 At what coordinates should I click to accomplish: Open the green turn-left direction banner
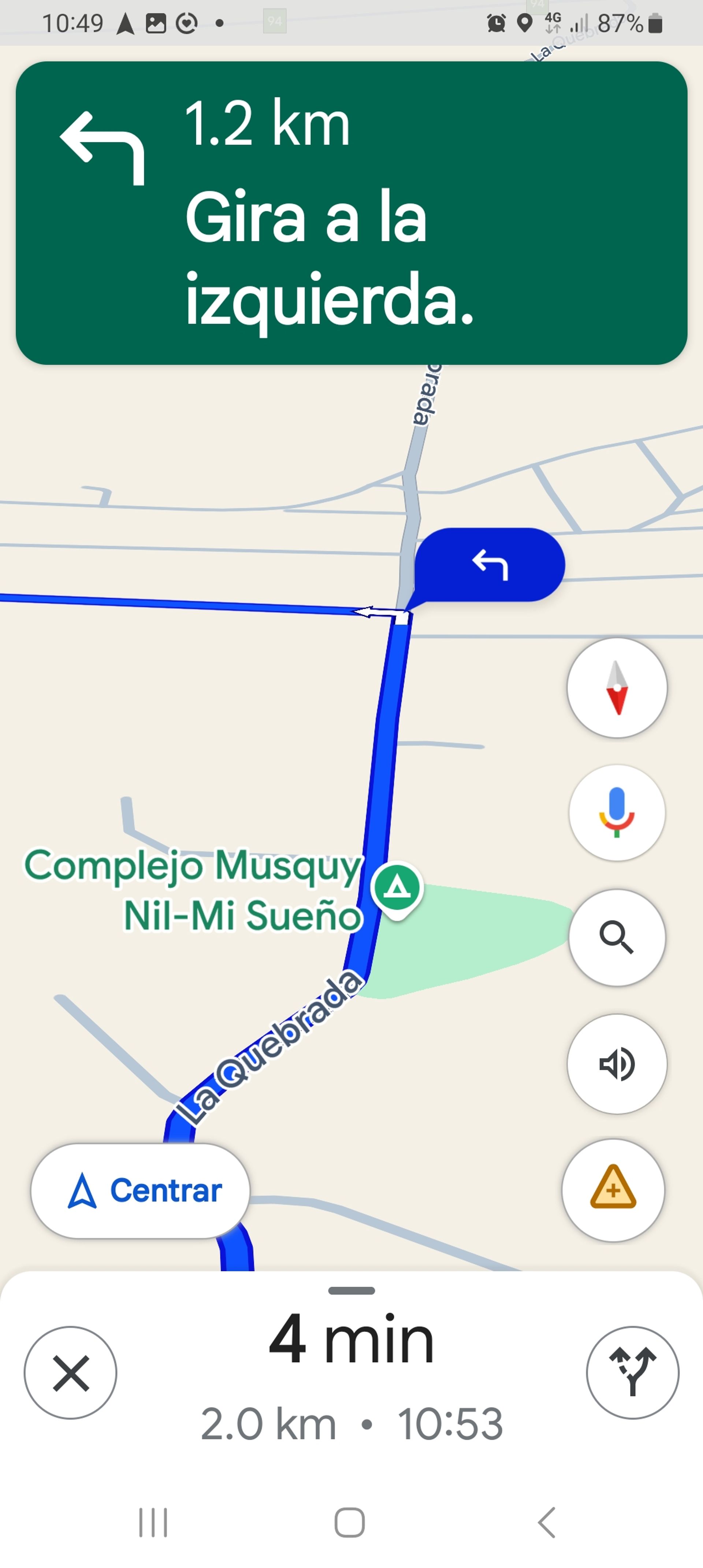(351, 213)
